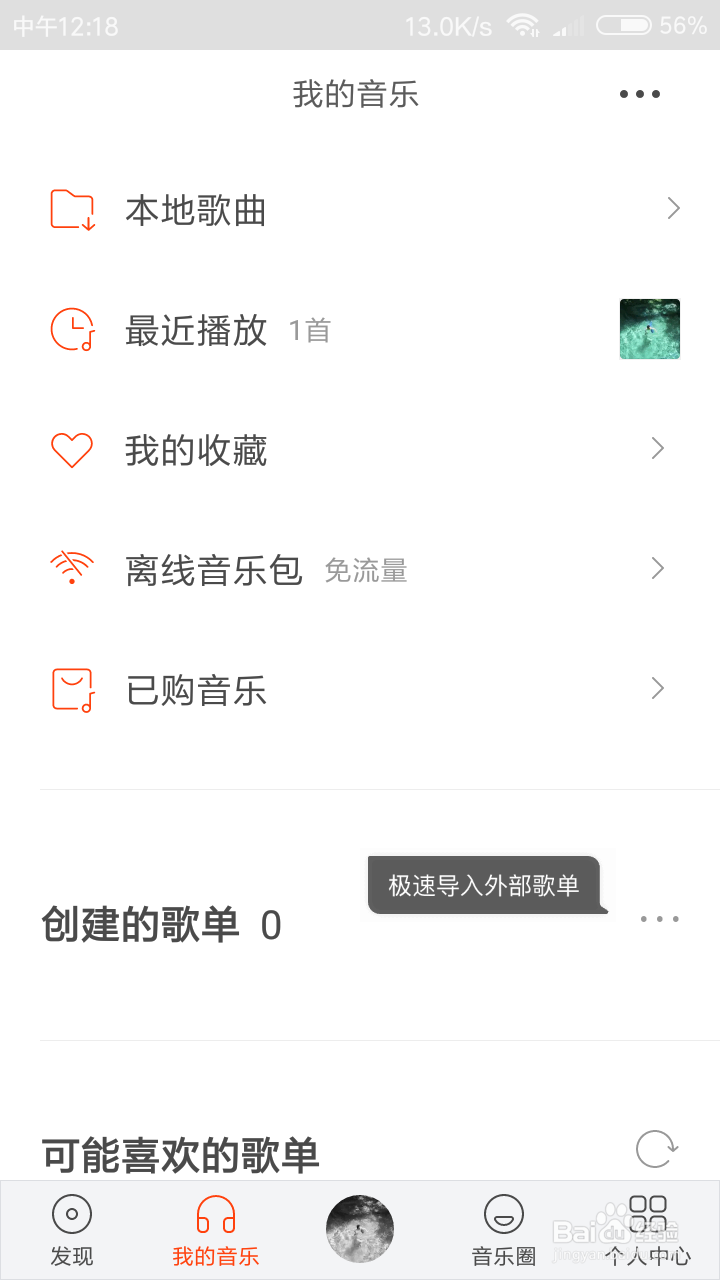The height and width of the screenshot is (1280, 720).
Task: Select the 我的收藏 heart icon
Action: click(70, 448)
